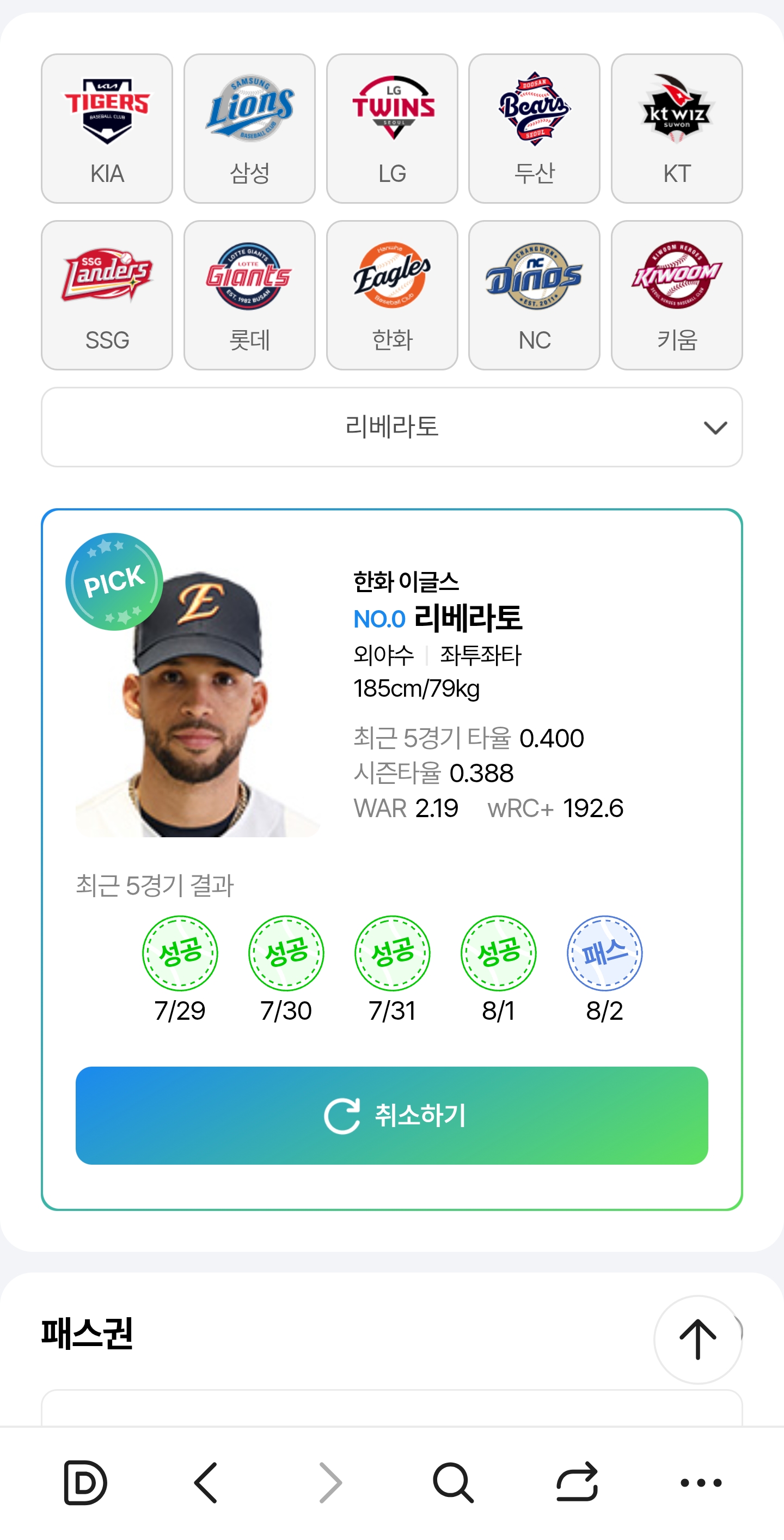Open the browser search magnifier
The image size is (784, 1540).
(x=454, y=1483)
